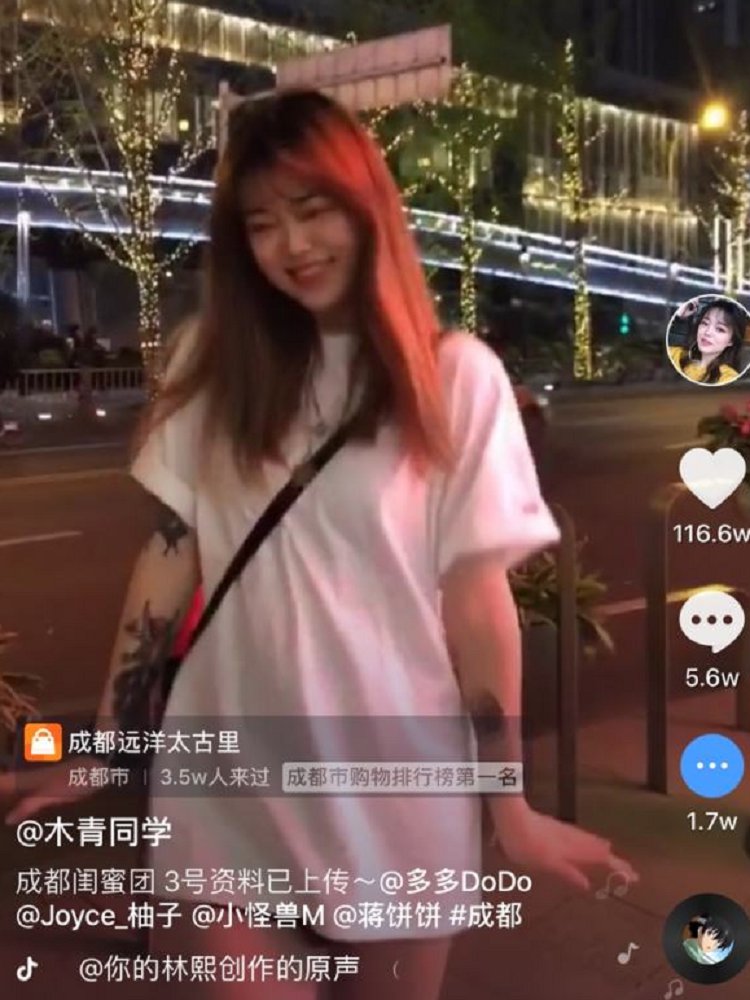The height and width of the screenshot is (1000, 750).
Task: Click the creator's circular profile avatar
Action: point(704,338)
